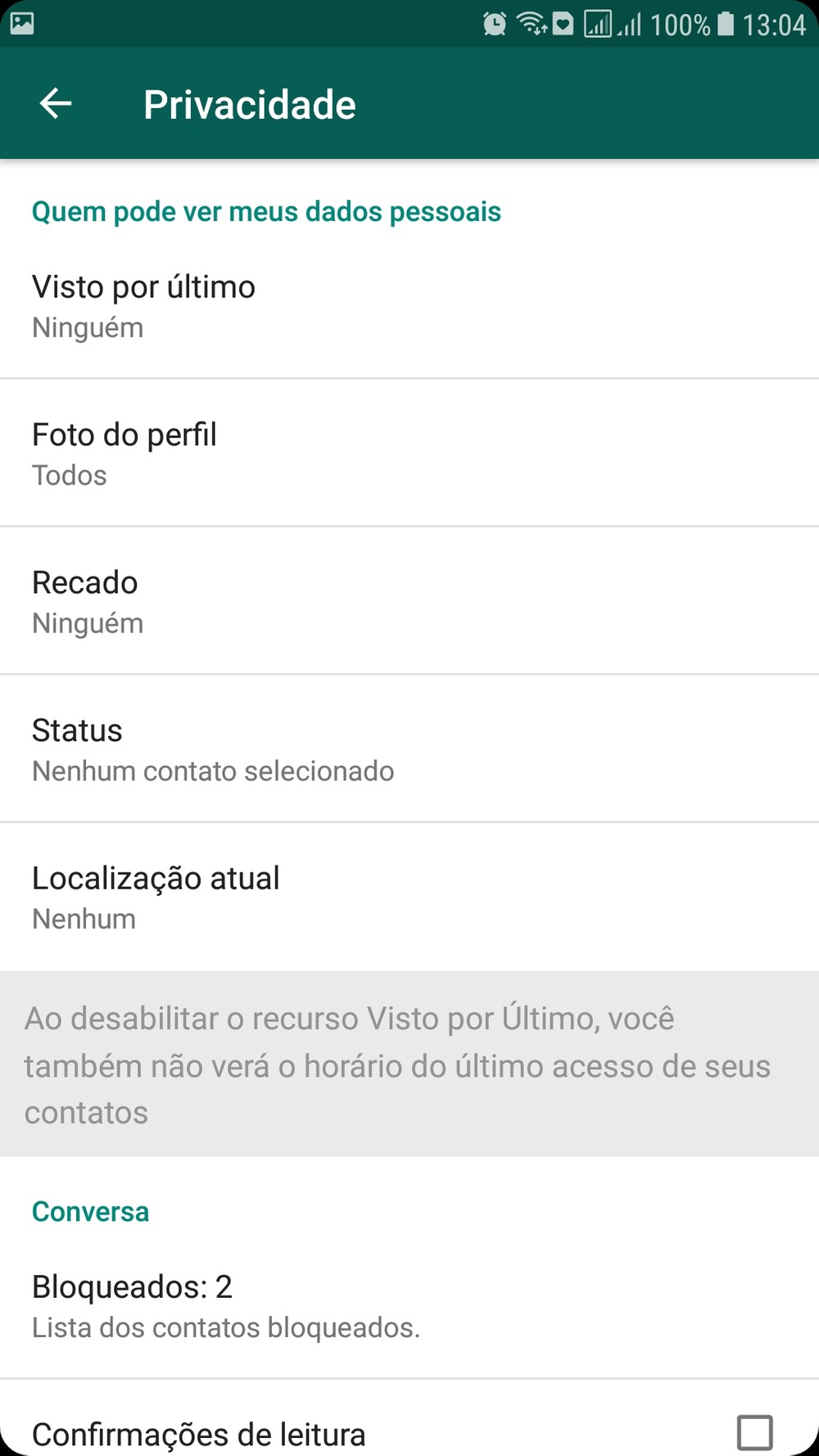The image size is (819, 1456).
Task: View the Bloqueados contacts list
Action: click(409, 1305)
